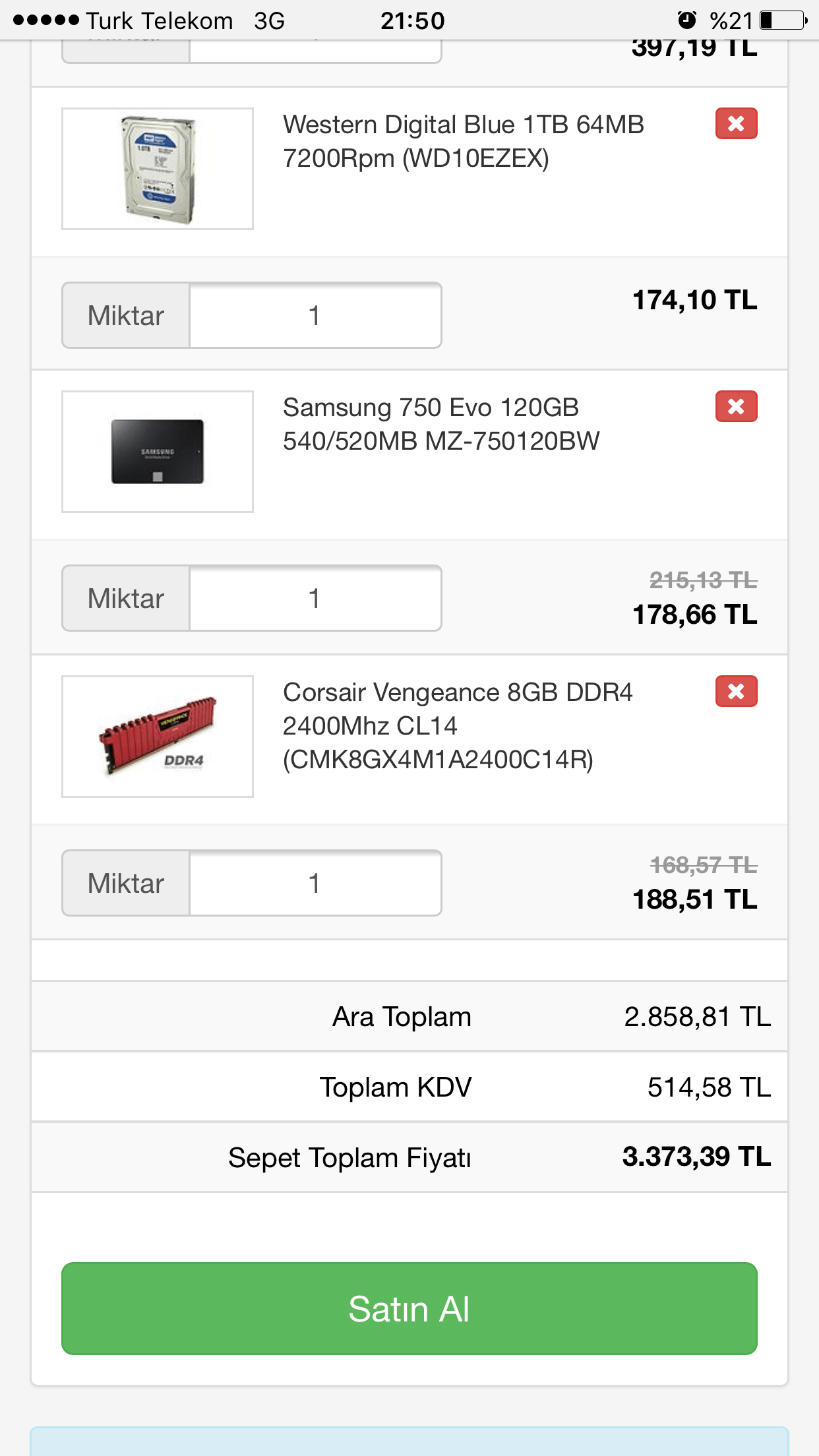View Corsair Vengeance 8GB DDR4 product title

pyautogui.click(x=458, y=726)
